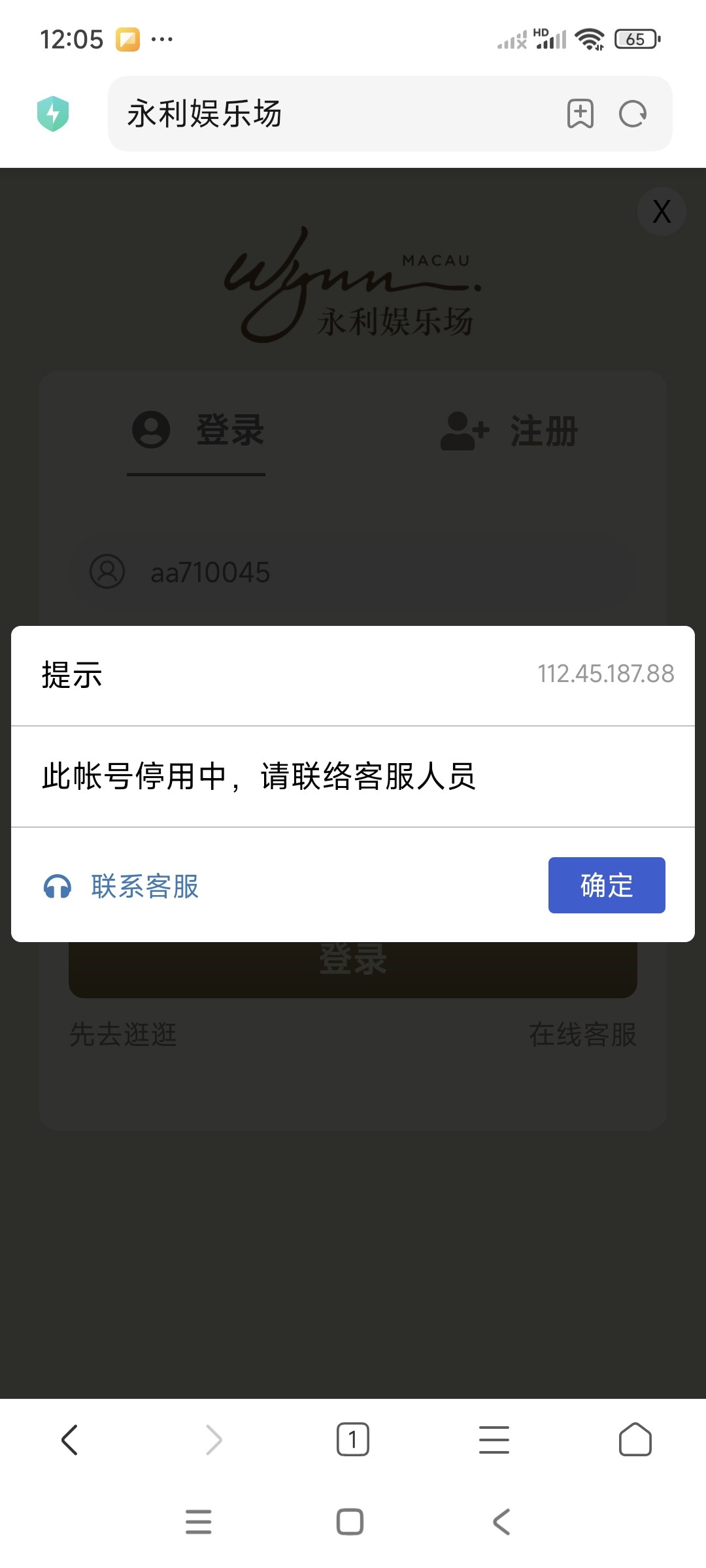Open the browser menu
Screen dimensions: 706x1568
pyautogui.click(x=494, y=1439)
